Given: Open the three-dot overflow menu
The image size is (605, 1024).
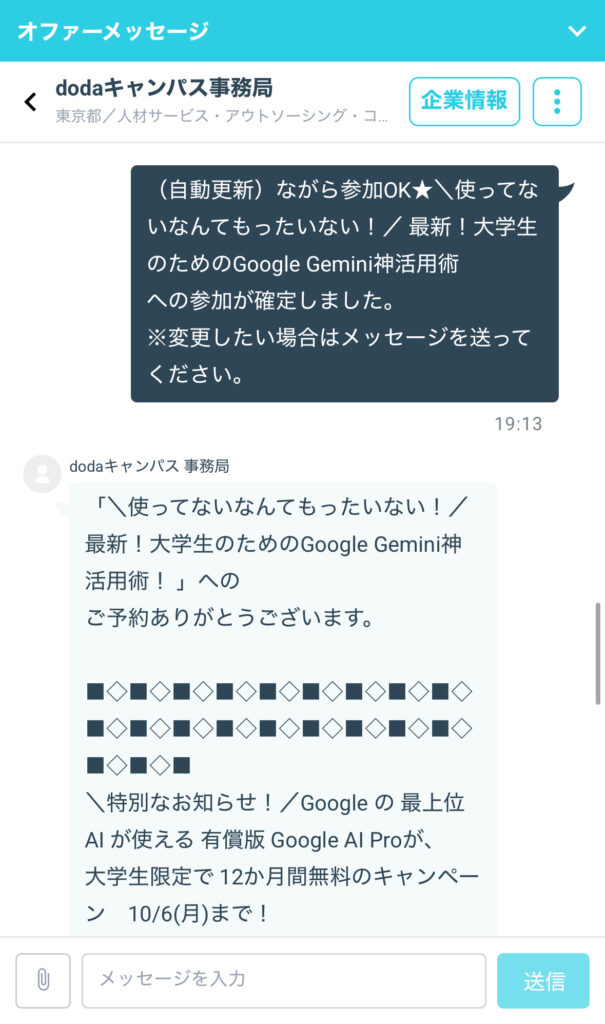Looking at the screenshot, I should (x=557, y=102).
